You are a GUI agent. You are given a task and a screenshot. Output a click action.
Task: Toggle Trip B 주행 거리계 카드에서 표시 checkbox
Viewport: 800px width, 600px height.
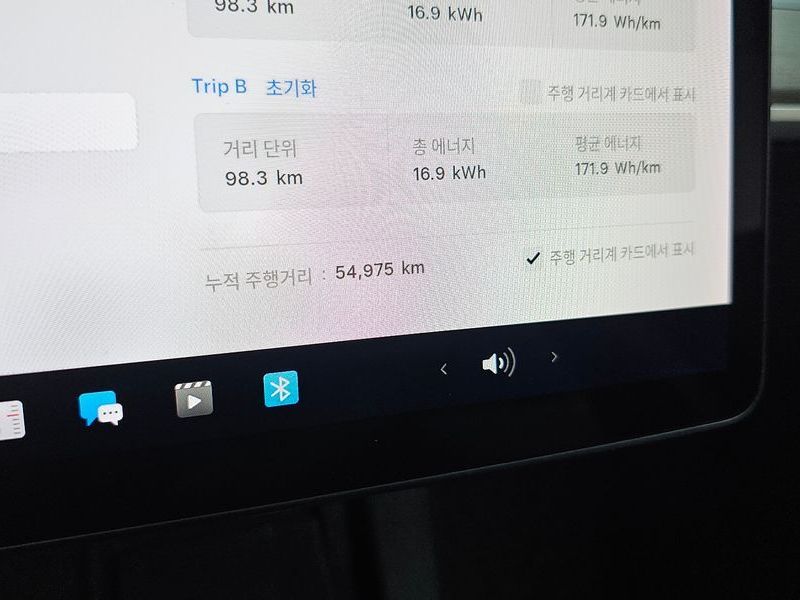point(531,93)
